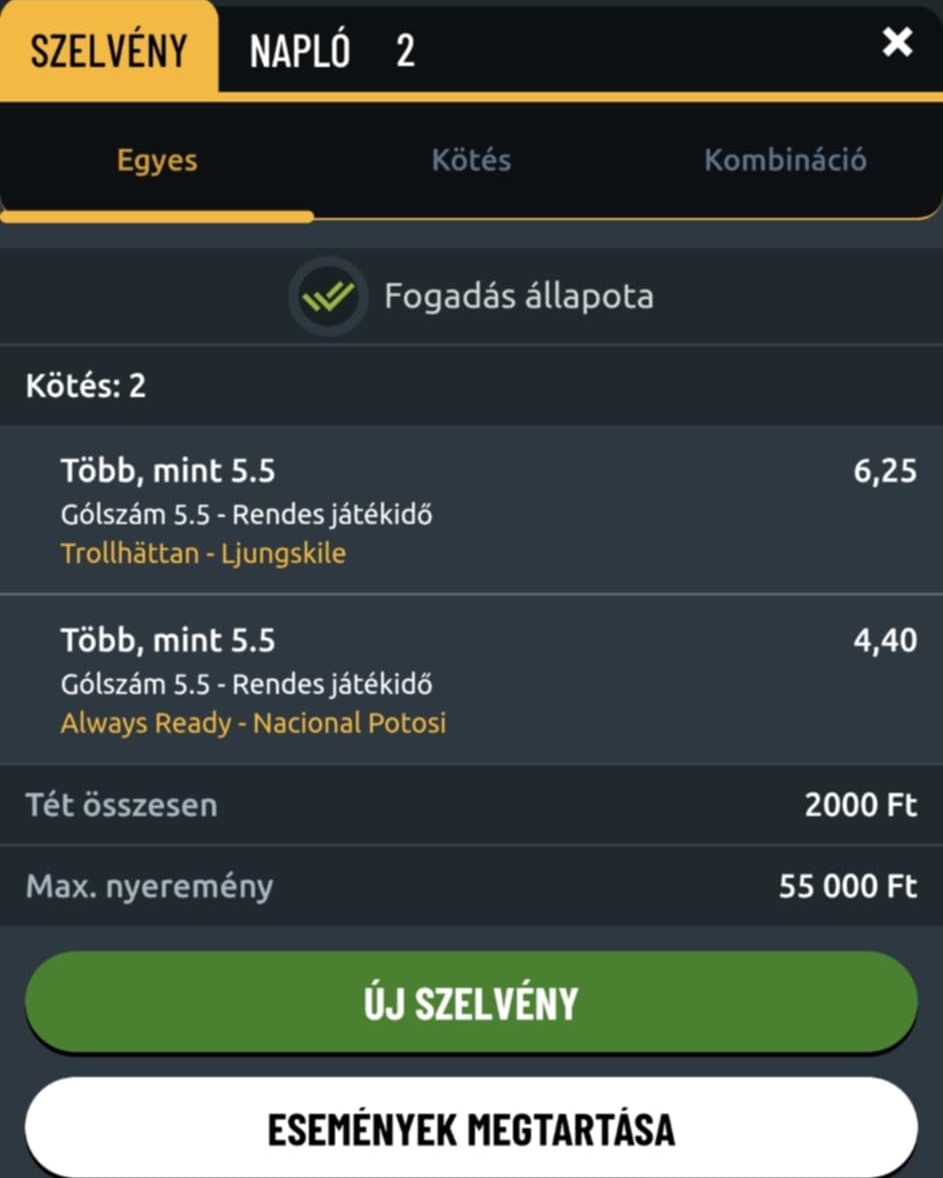Switch to the Egyes bet type

(157, 160)
